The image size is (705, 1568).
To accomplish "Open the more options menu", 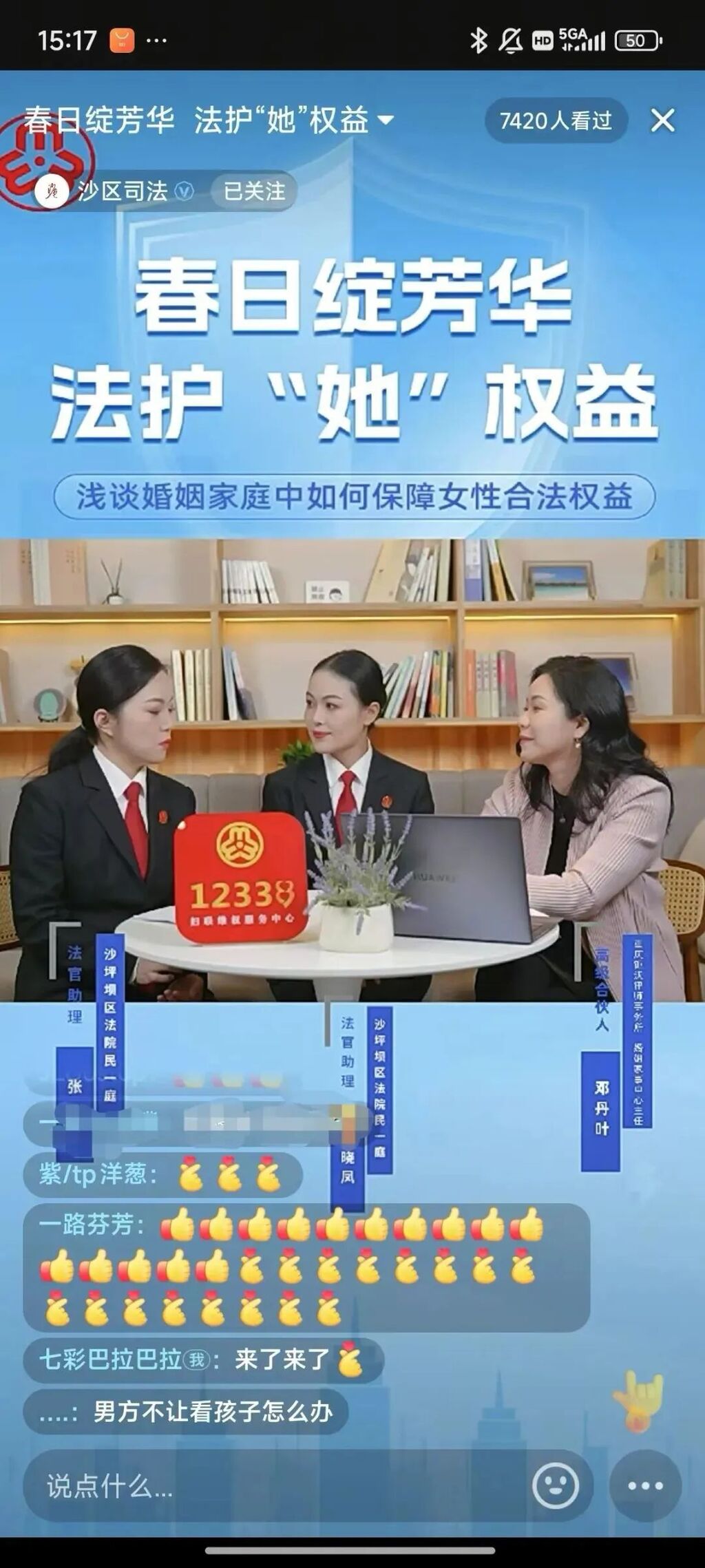I will click(644, 1487).
